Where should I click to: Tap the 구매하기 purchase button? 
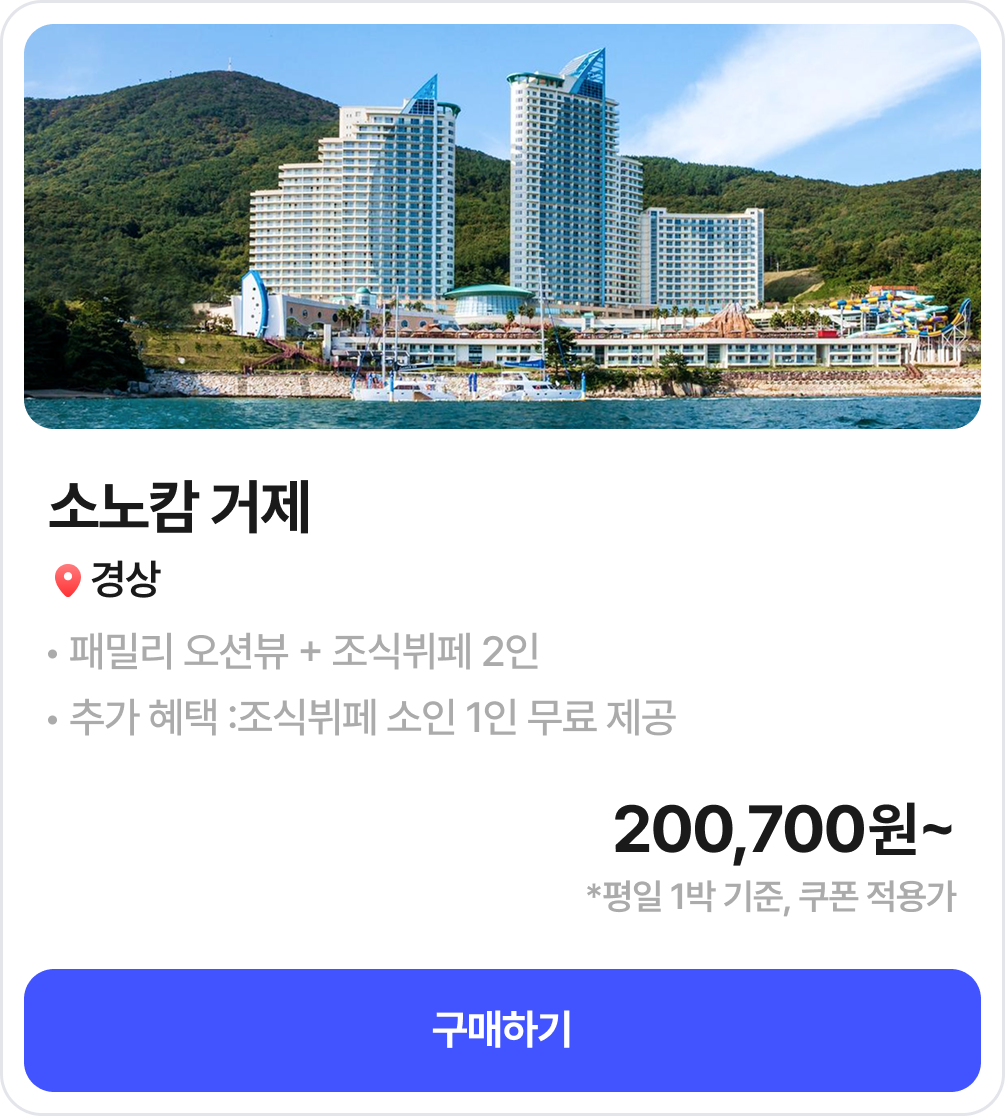click(502, 1030)
